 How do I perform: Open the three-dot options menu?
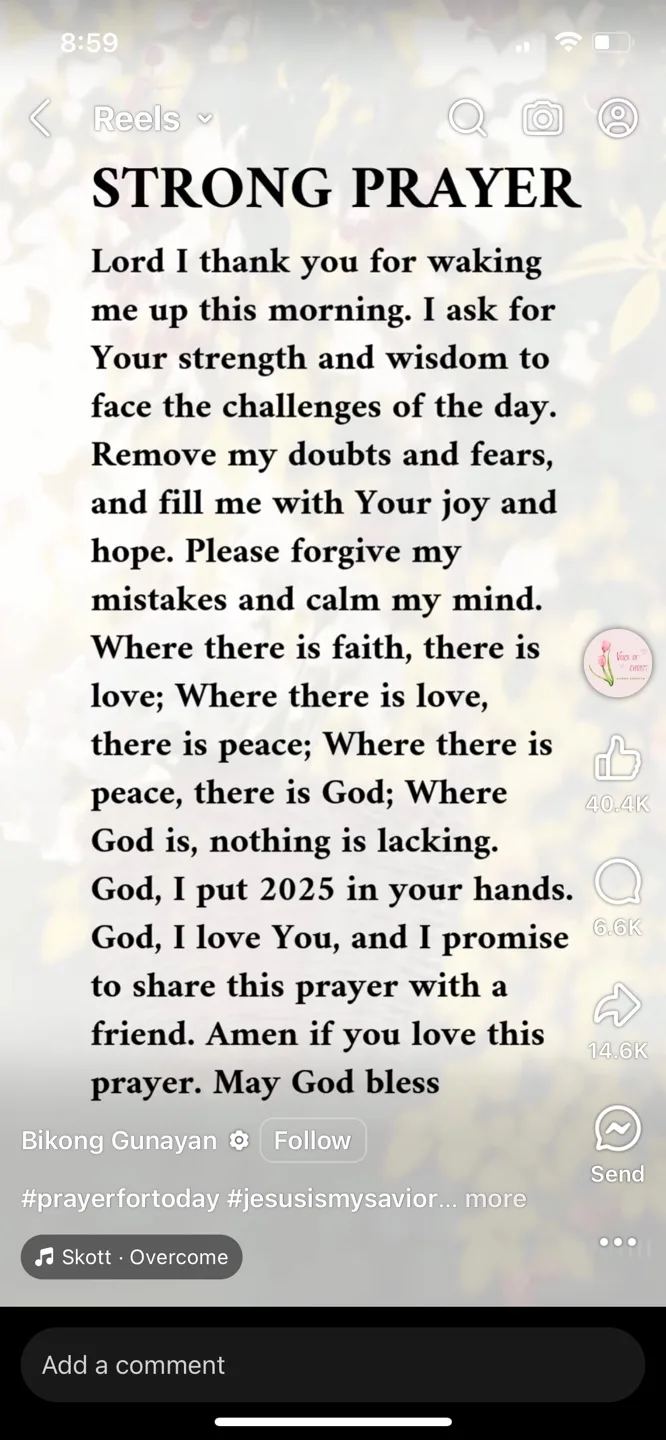(617, 1241)
